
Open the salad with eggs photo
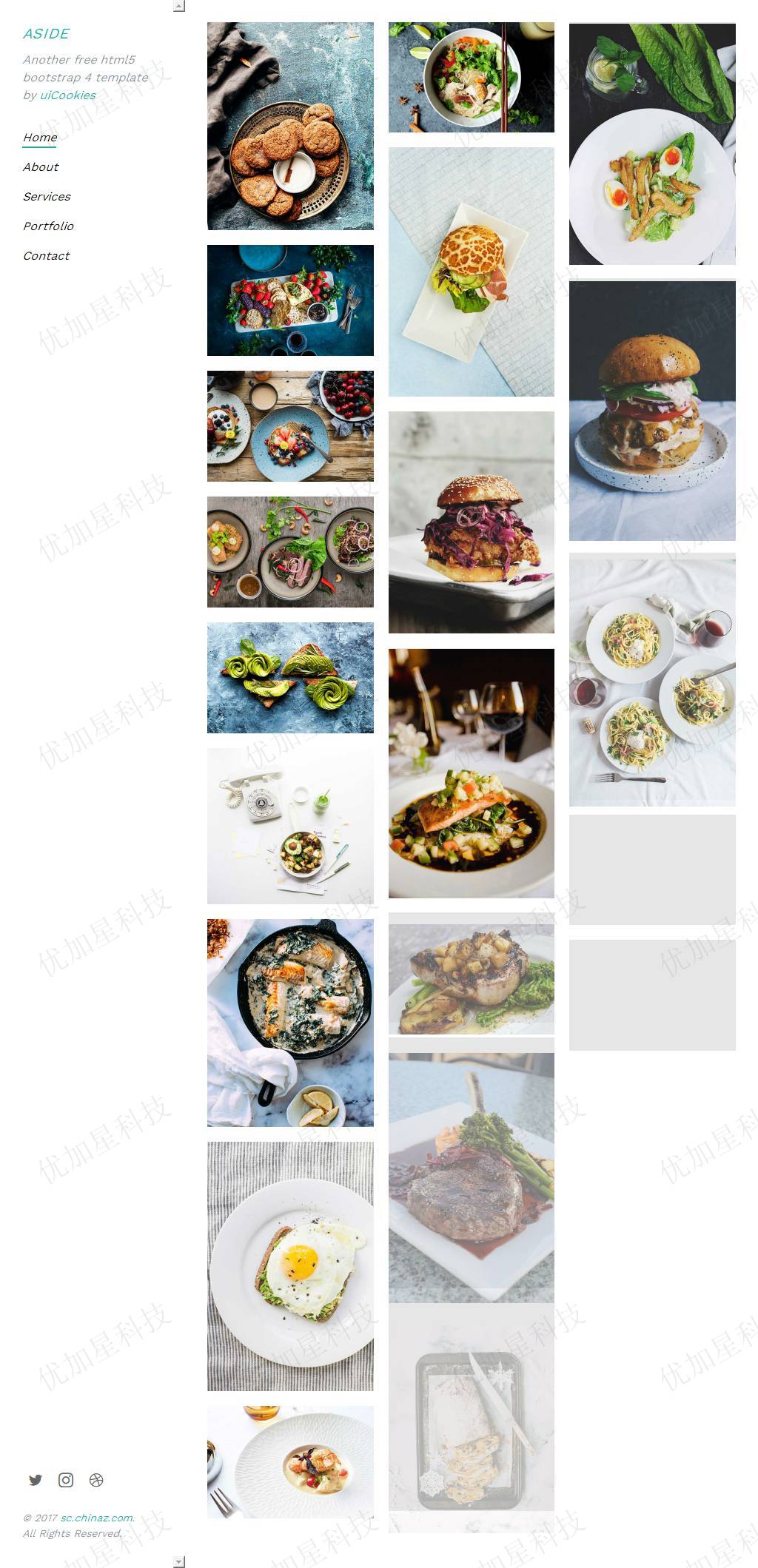coord(652,144)
